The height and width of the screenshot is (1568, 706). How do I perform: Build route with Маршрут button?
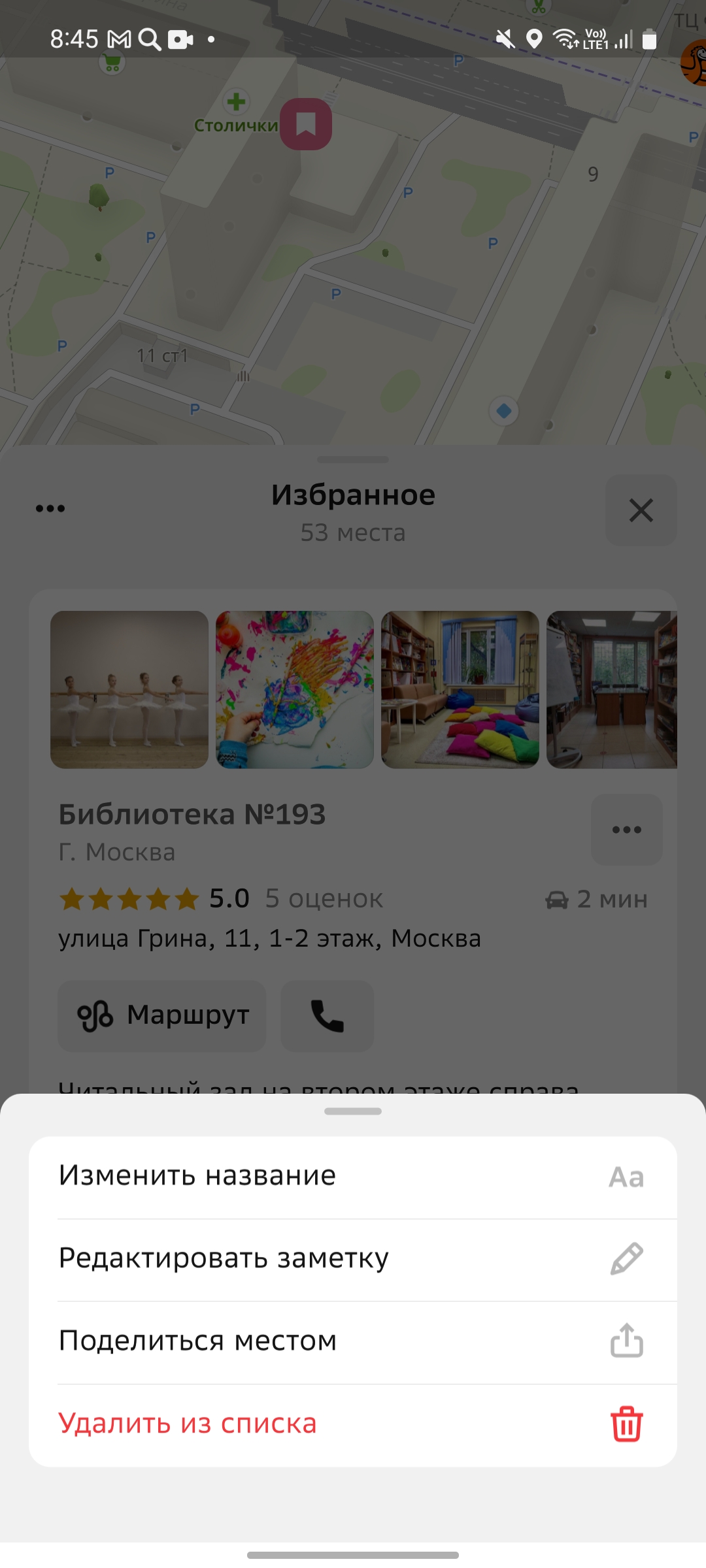(x=162, y=1016)
